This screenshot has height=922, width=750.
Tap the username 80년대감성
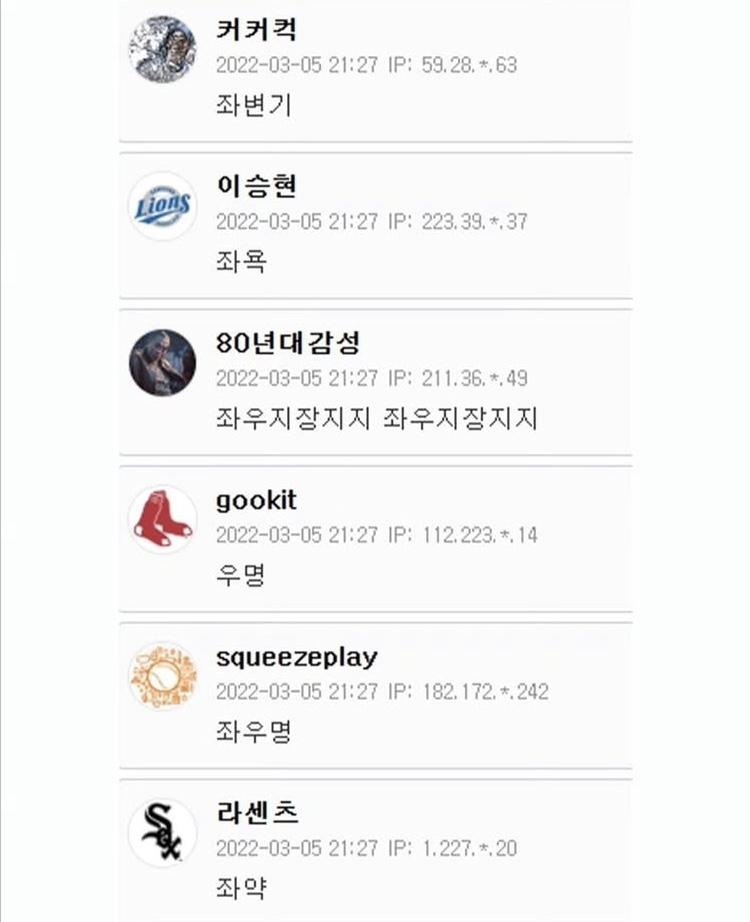(x=288, y=343)
